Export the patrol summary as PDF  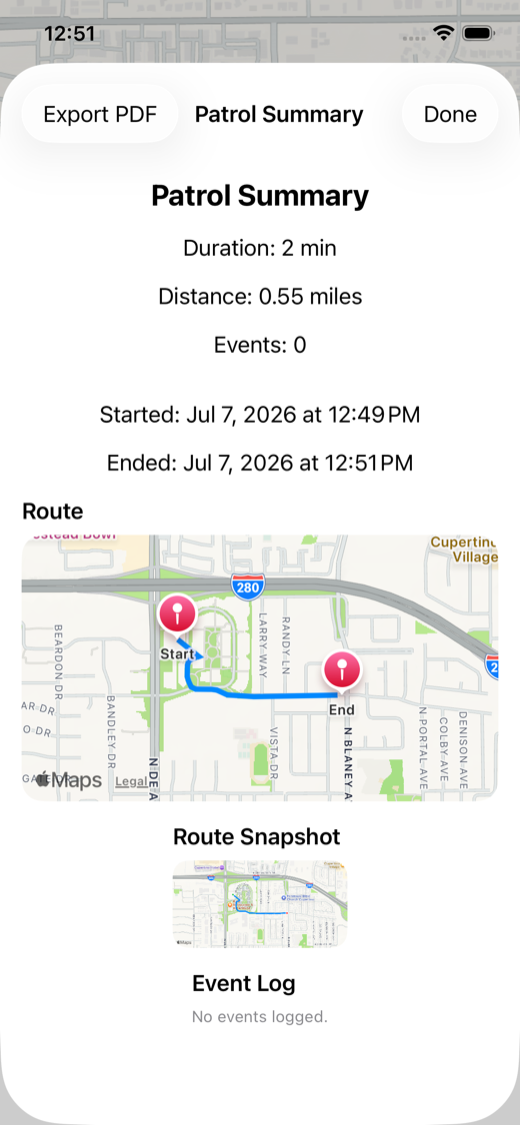(100, 114)
